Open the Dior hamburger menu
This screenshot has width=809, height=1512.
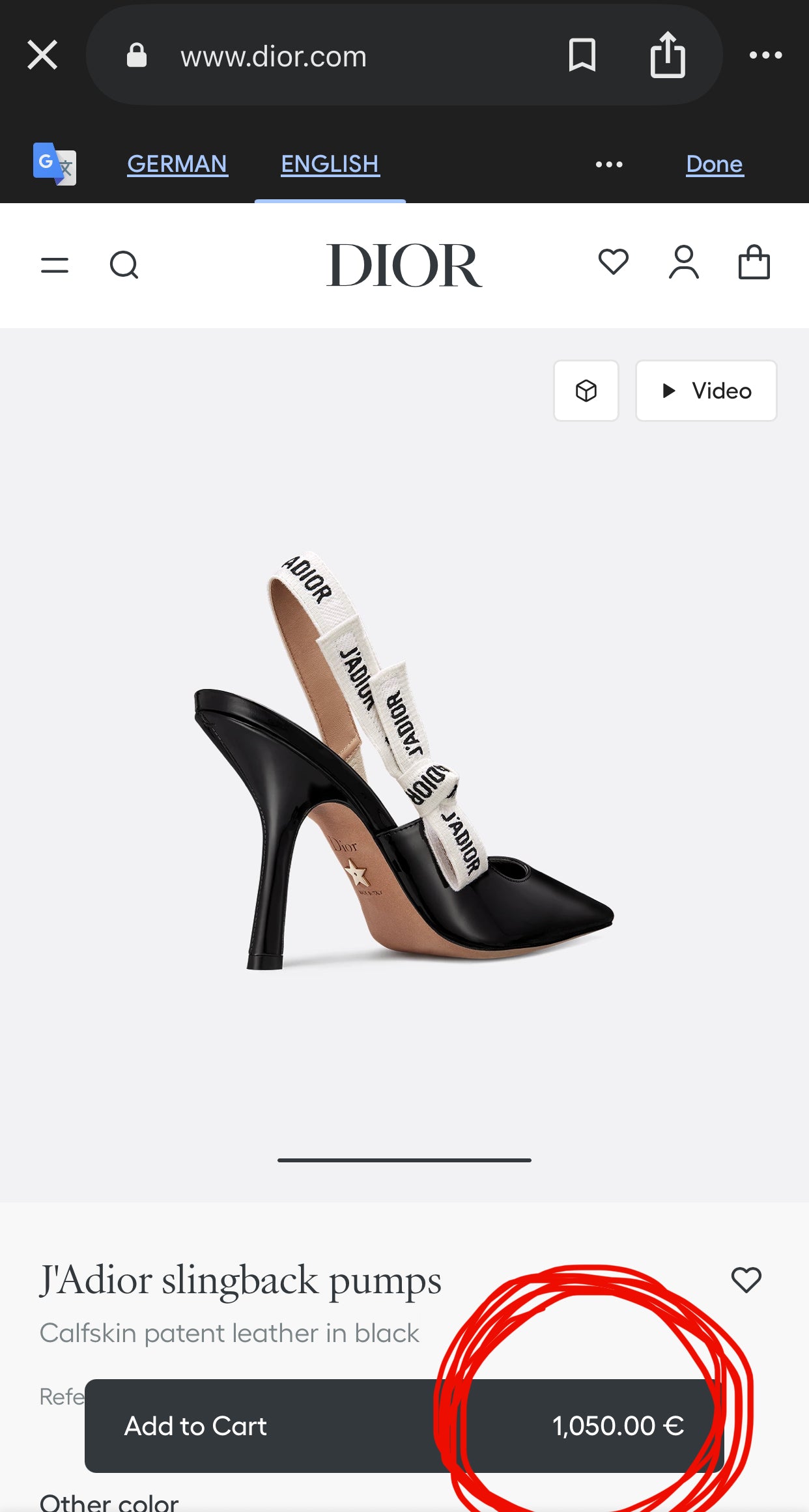55,265
